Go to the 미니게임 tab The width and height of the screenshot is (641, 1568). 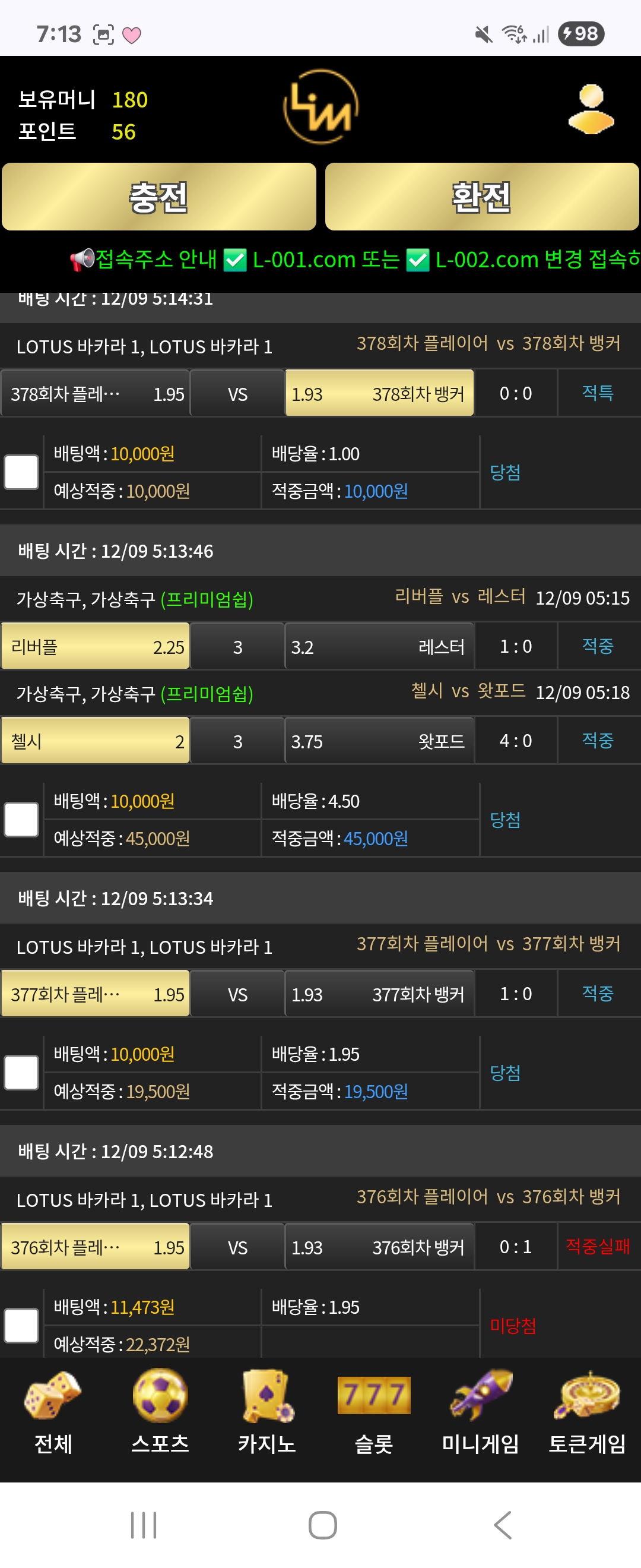click(480, 1412)
